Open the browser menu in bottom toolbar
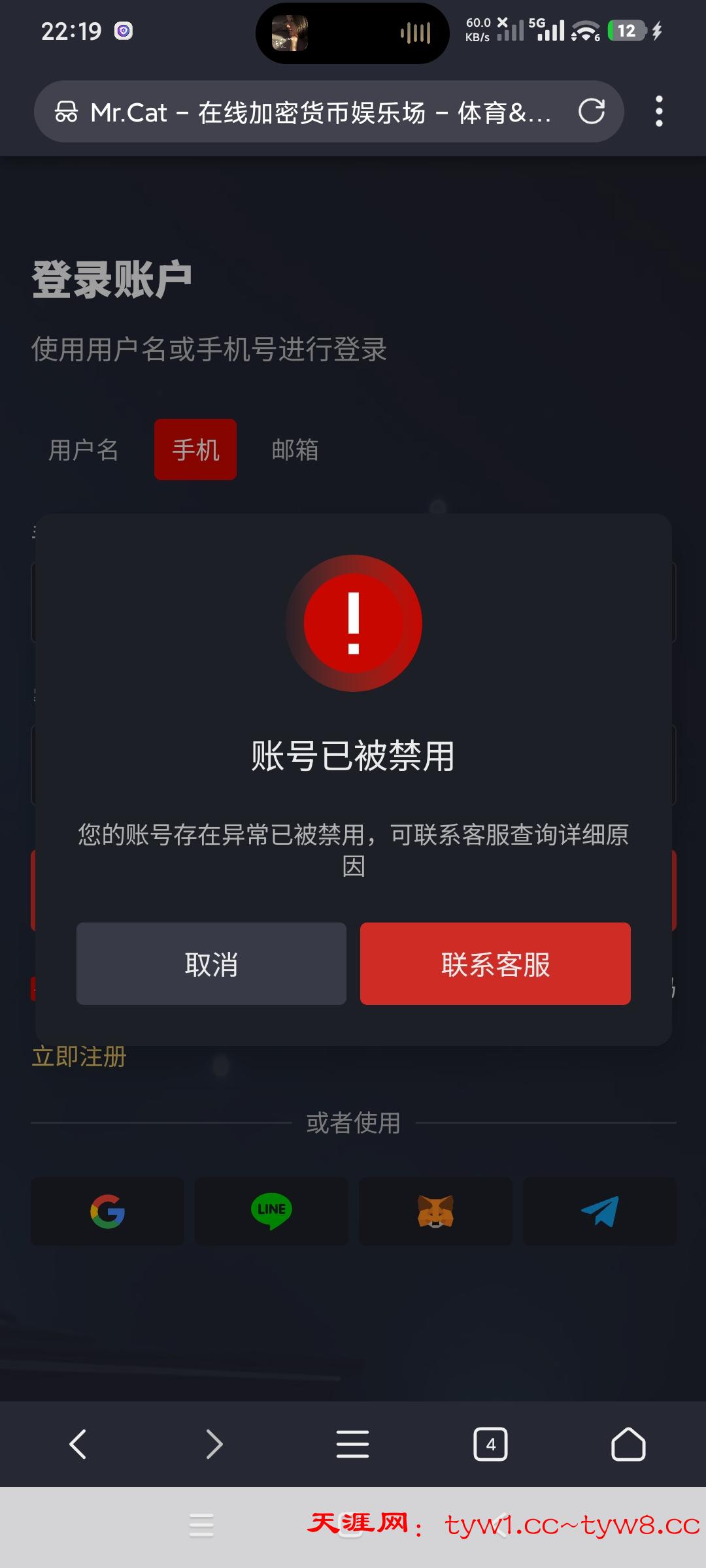706x1568 pixels. coord(352,1444)
